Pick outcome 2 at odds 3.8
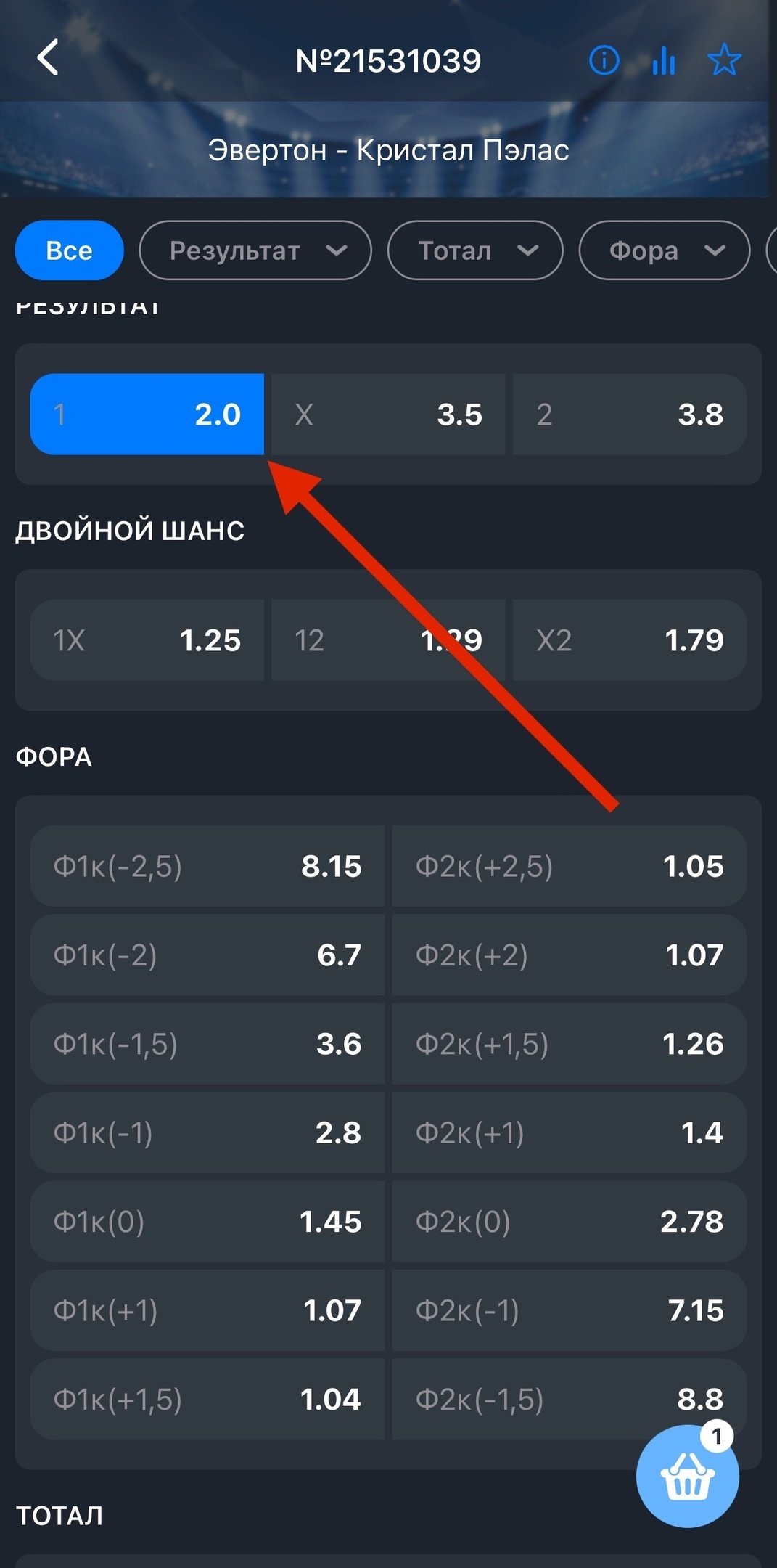 pos(629,415)
